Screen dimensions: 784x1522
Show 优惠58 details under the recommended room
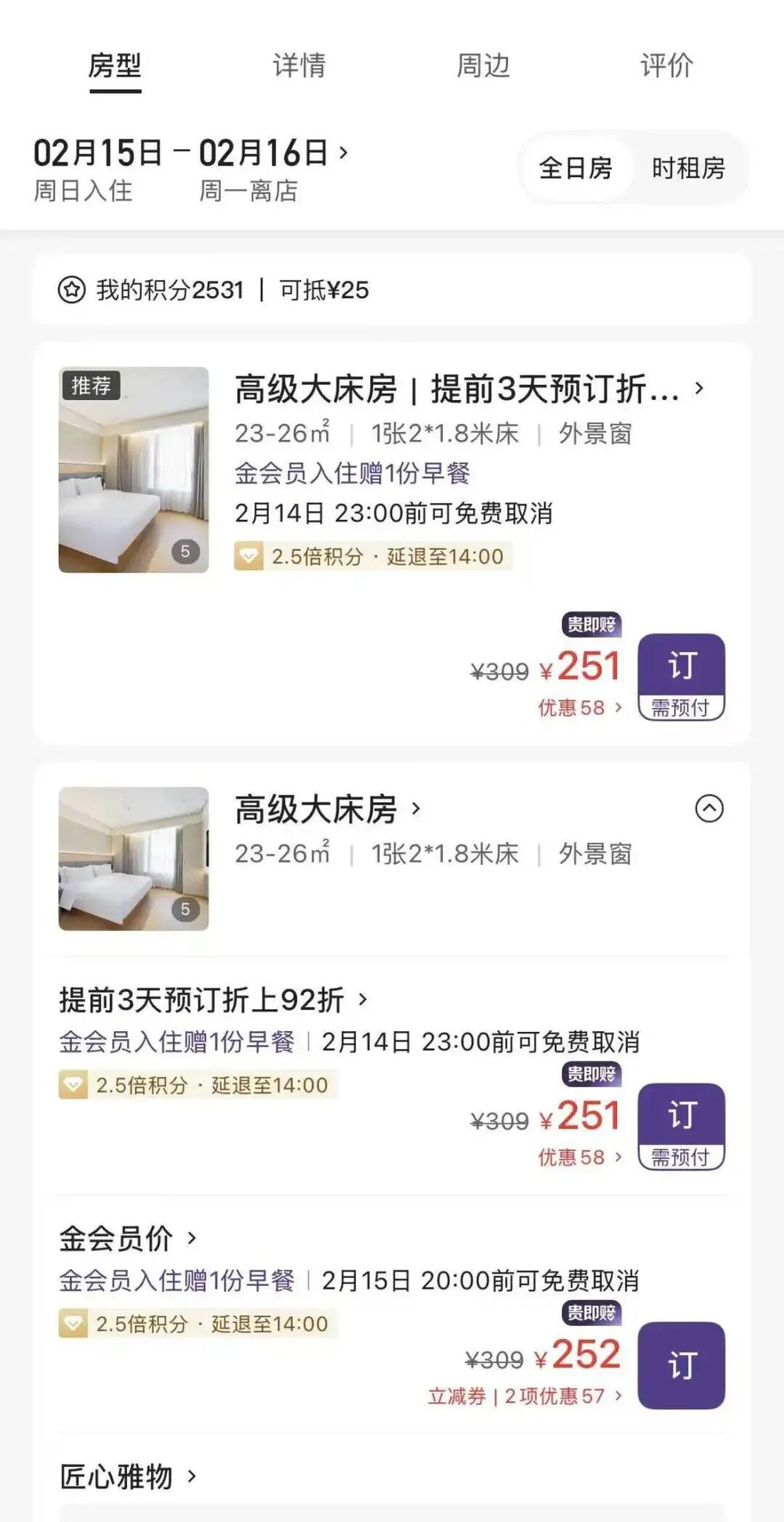click(579, 708)
